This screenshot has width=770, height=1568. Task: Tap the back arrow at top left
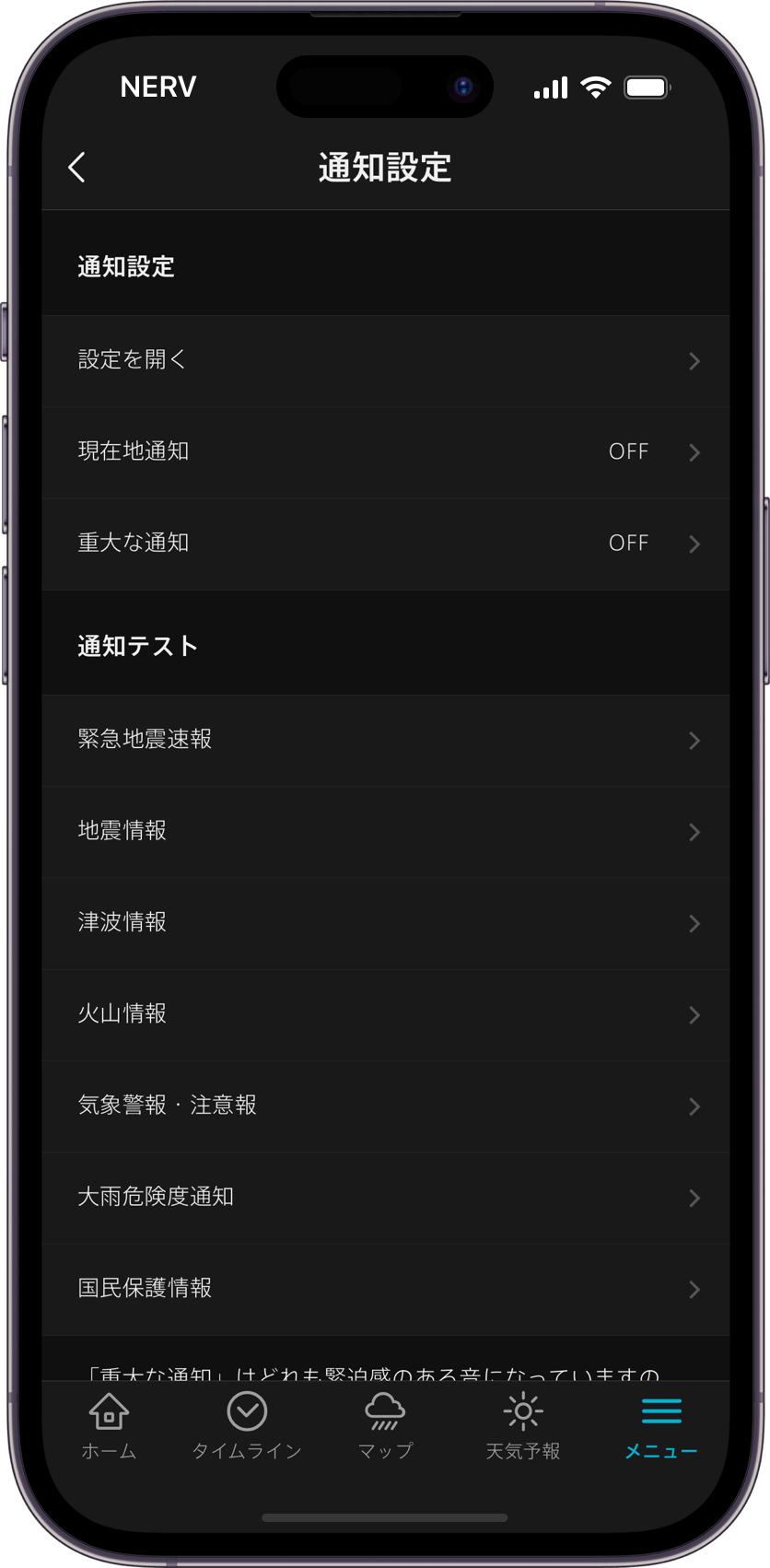(76, 167)
